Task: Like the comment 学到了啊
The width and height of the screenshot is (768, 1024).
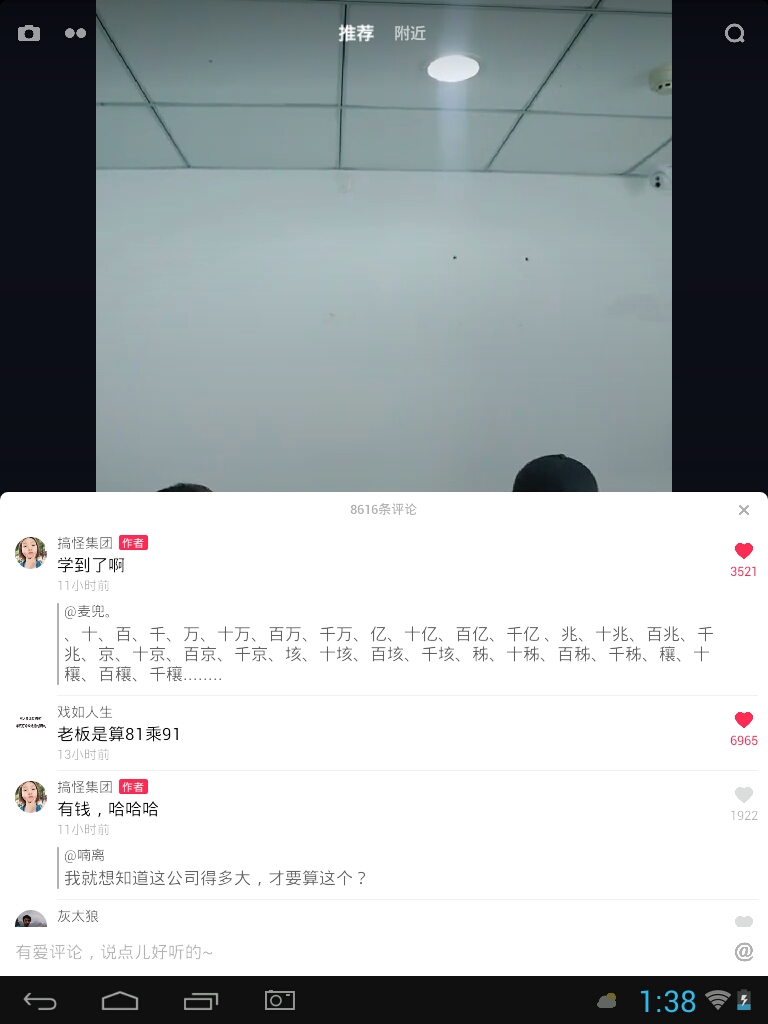Action: click(743, 552)
